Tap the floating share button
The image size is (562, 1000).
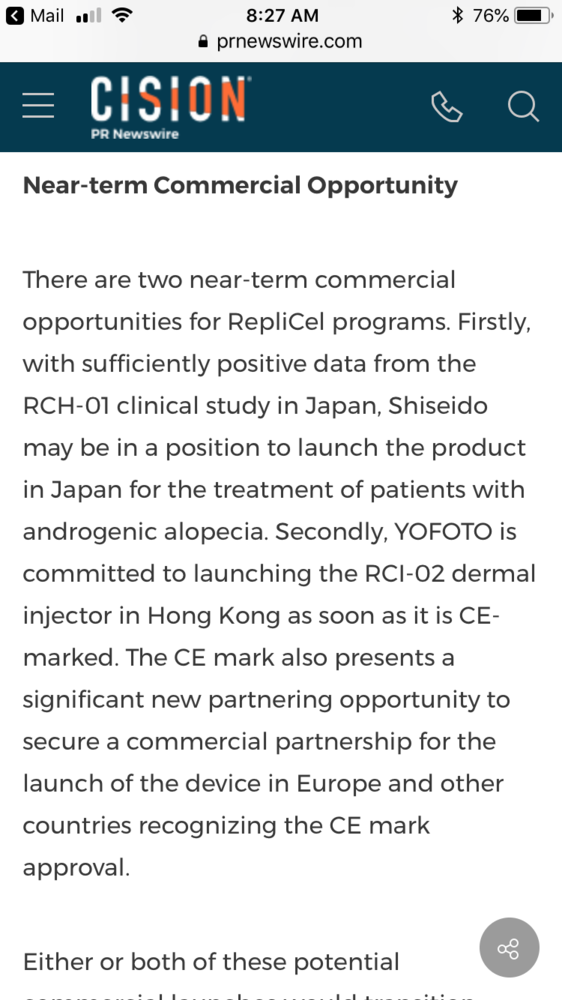509,948
